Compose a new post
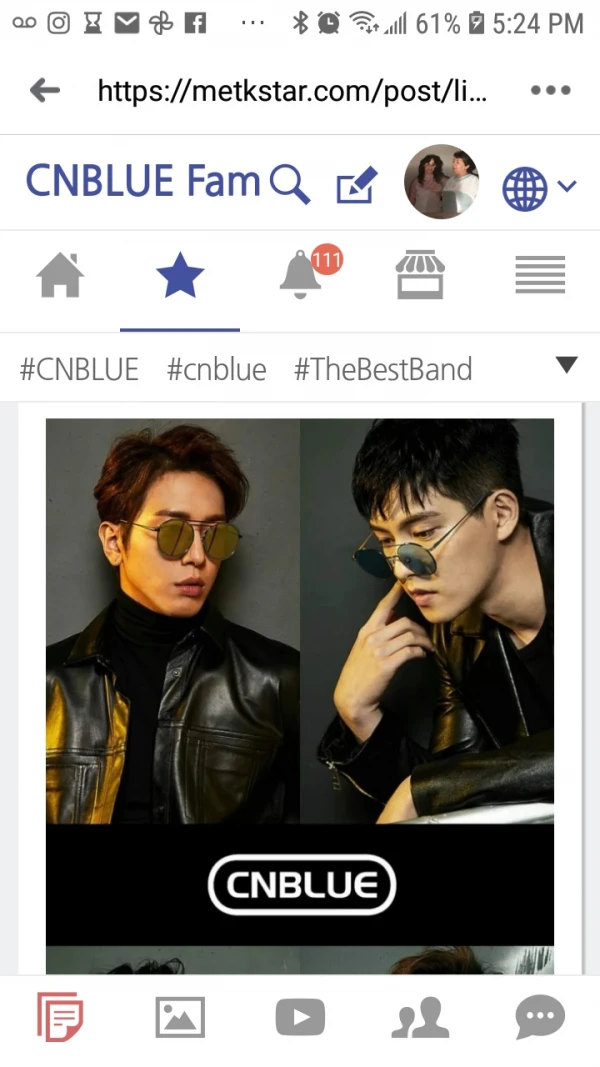The height and width of the screenshot is (1067, 600). point(356,185)
